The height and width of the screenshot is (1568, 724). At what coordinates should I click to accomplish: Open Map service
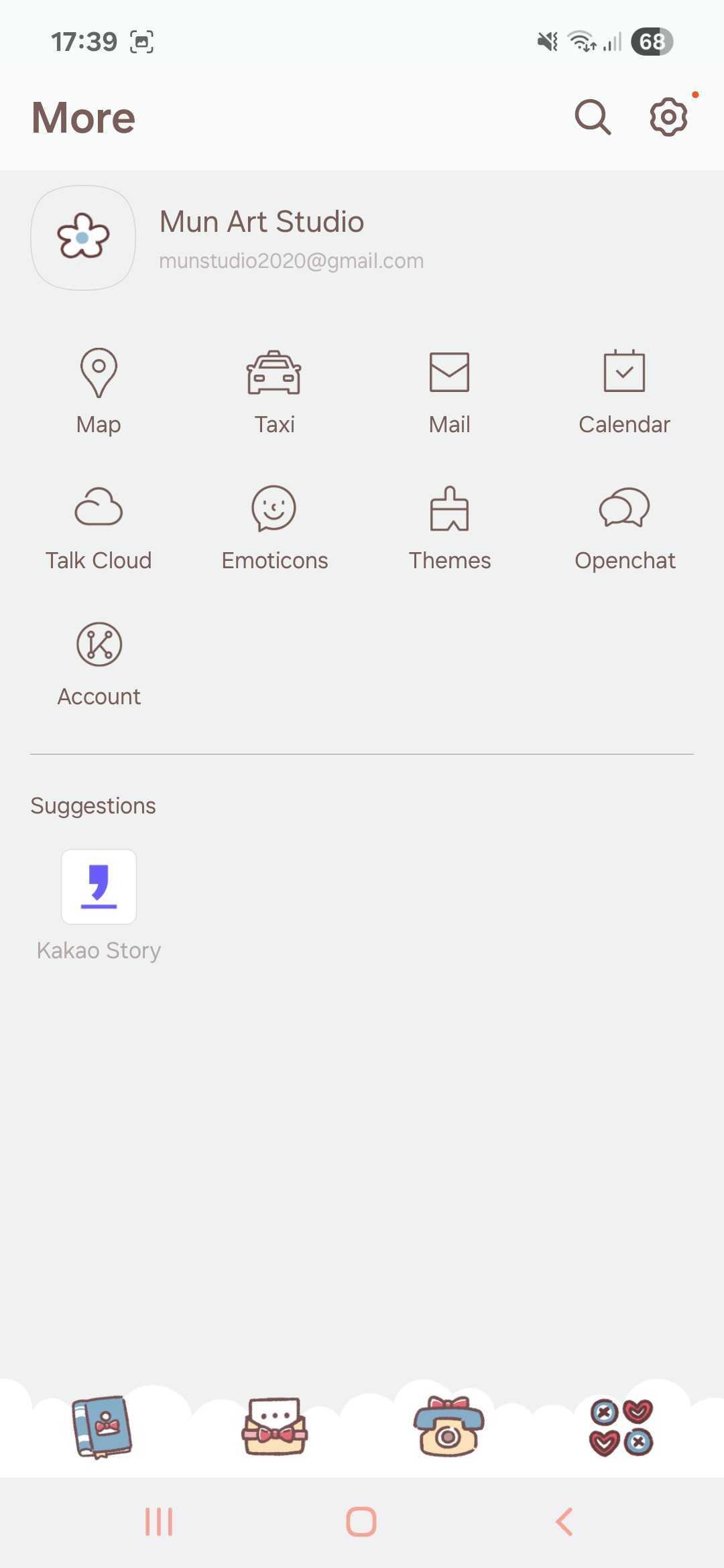(99, 390)
